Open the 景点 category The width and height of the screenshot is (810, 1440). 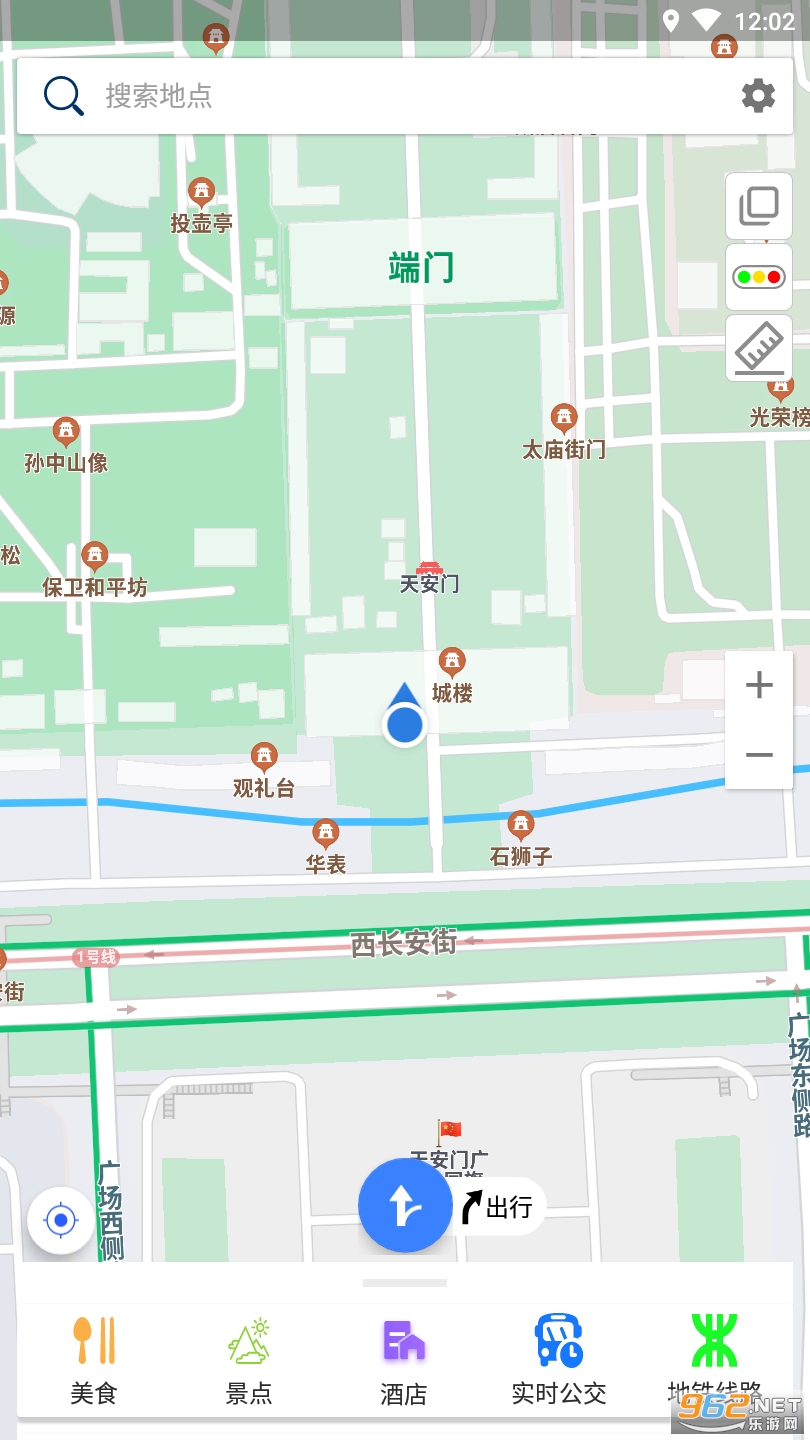pyautogui.click(x=249, y=1360)
